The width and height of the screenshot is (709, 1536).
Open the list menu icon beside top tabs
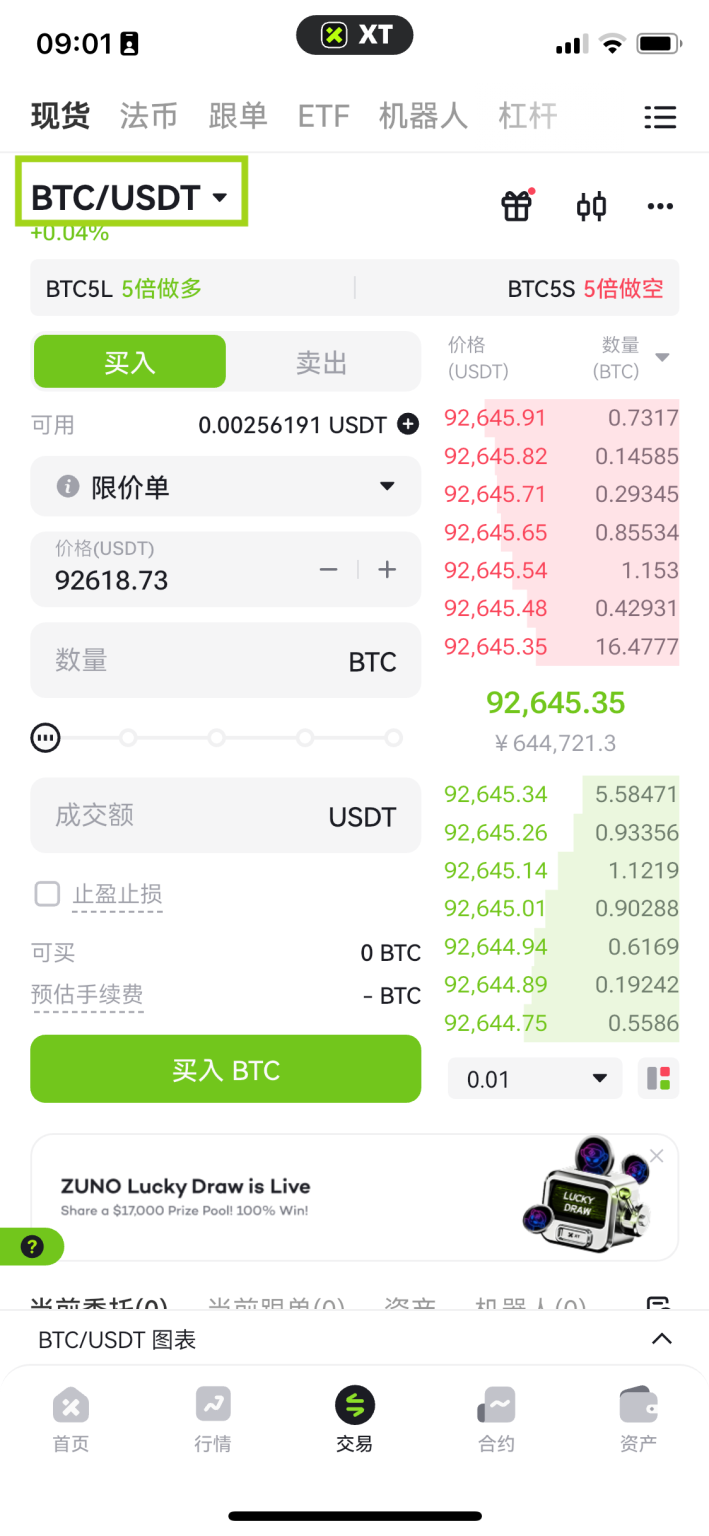pos(660,117)
